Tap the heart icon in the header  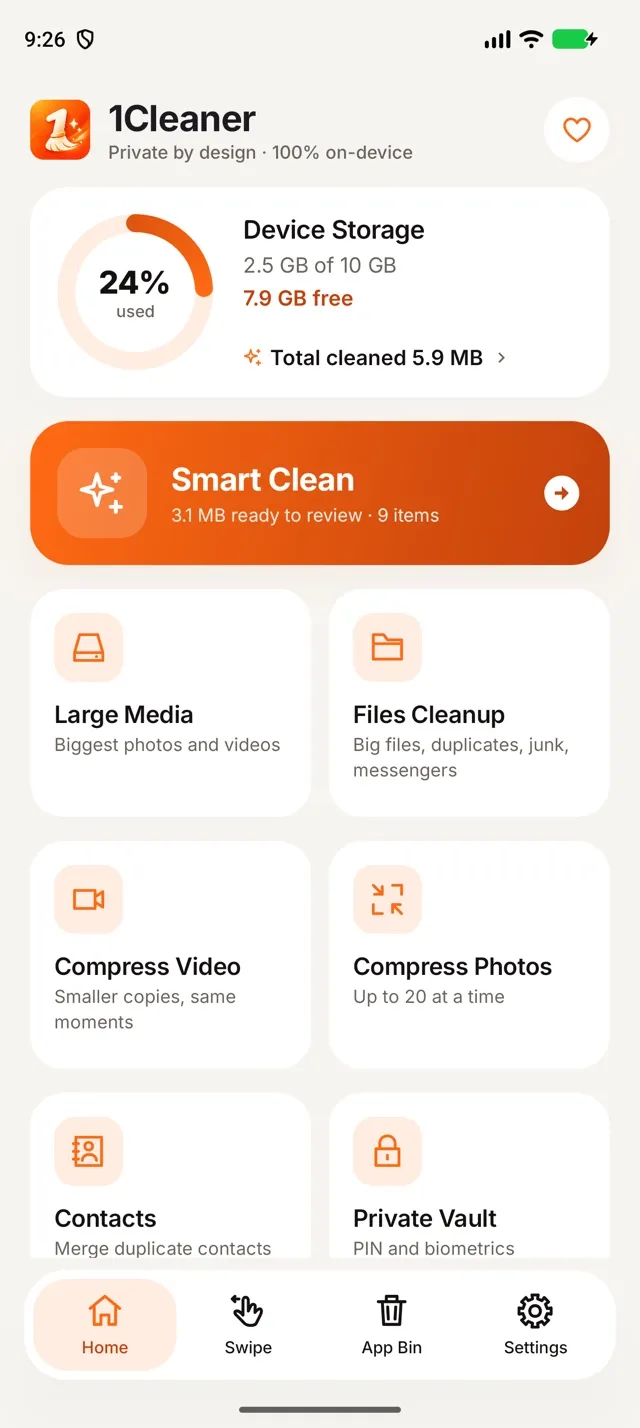coord(576,130)
